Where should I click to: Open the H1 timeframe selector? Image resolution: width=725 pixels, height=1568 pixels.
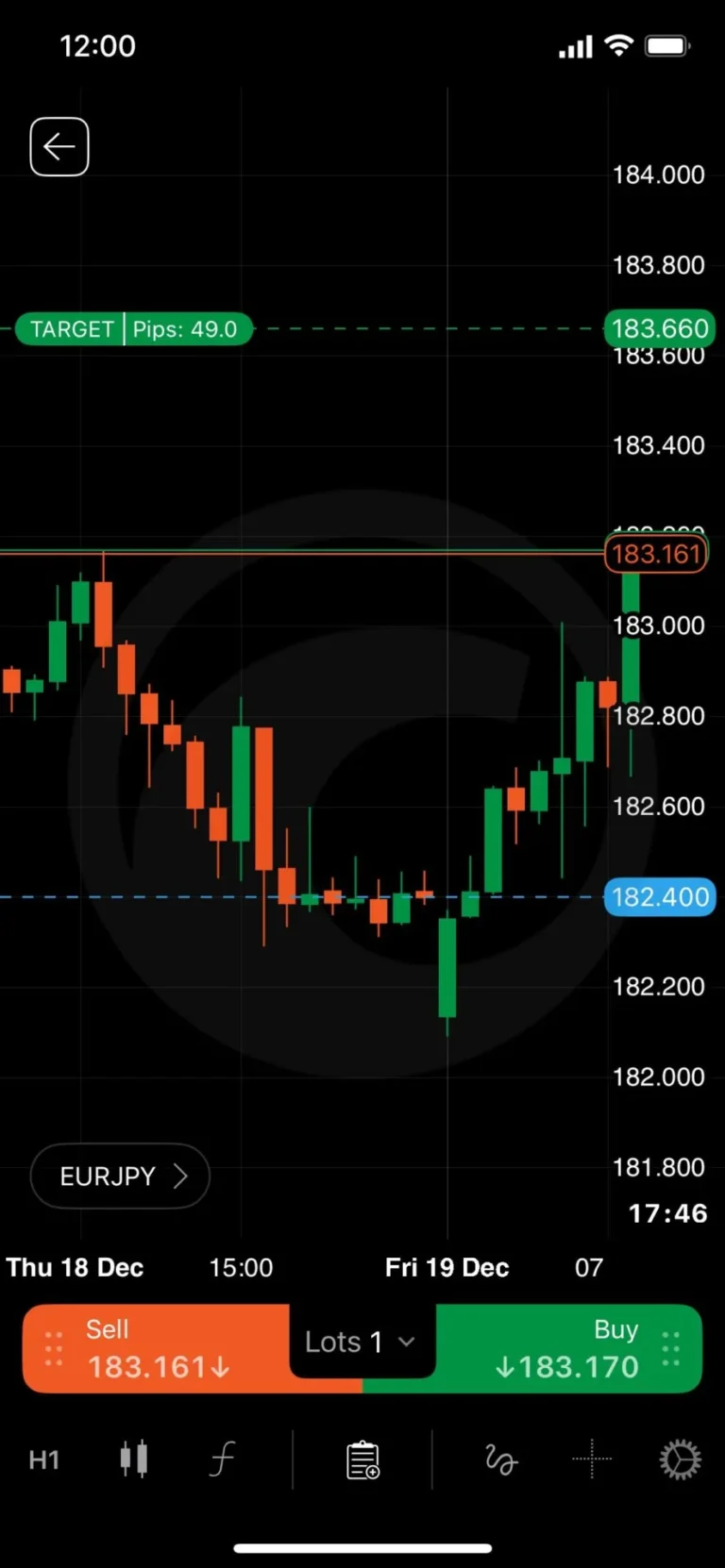43,1459
